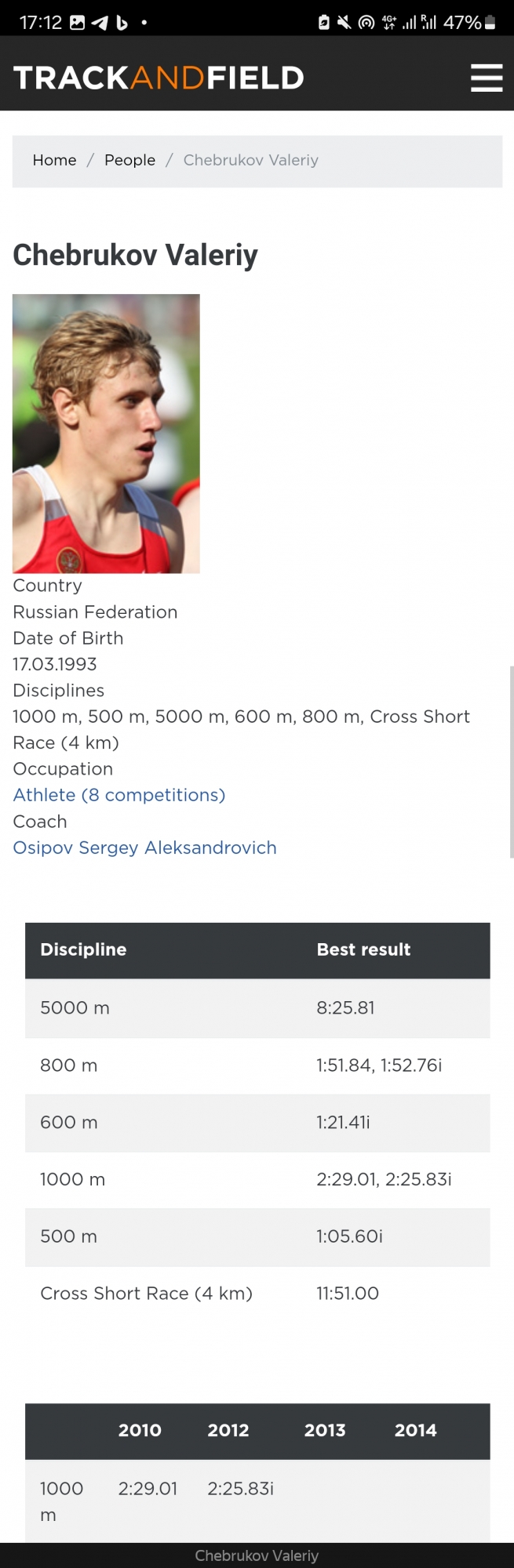
Task: Open the hamburger navigation menu
Action: (486, 78)
